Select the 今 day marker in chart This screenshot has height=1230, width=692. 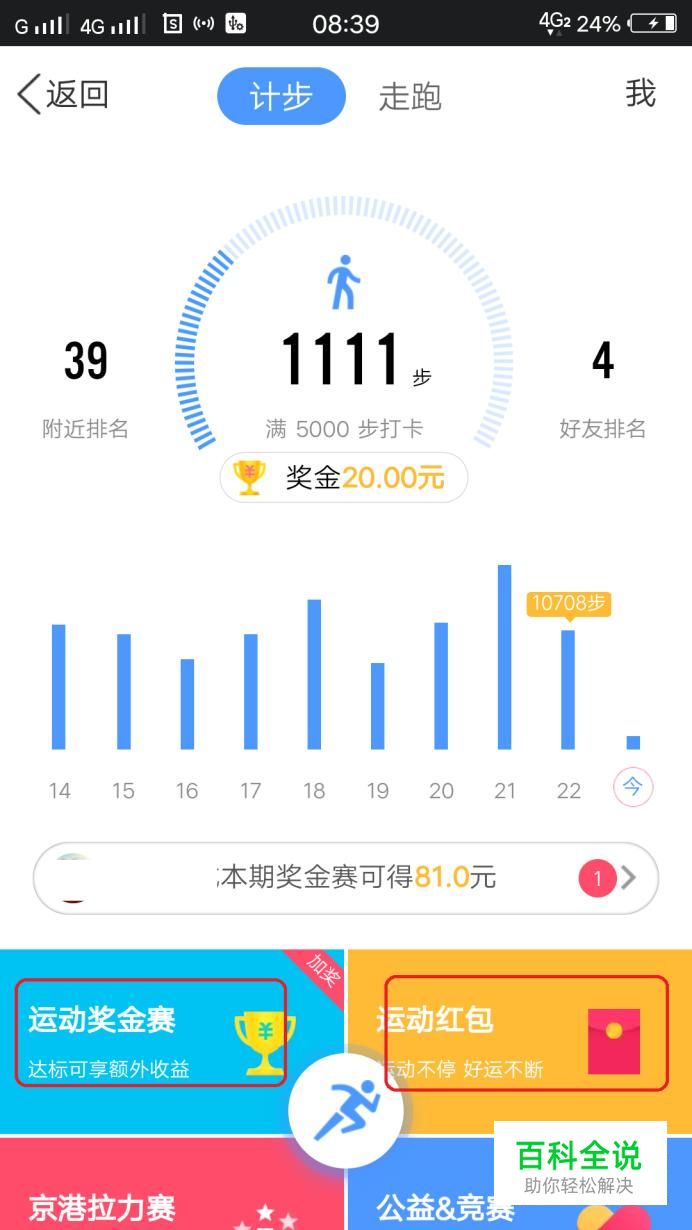tap(632, 788)
